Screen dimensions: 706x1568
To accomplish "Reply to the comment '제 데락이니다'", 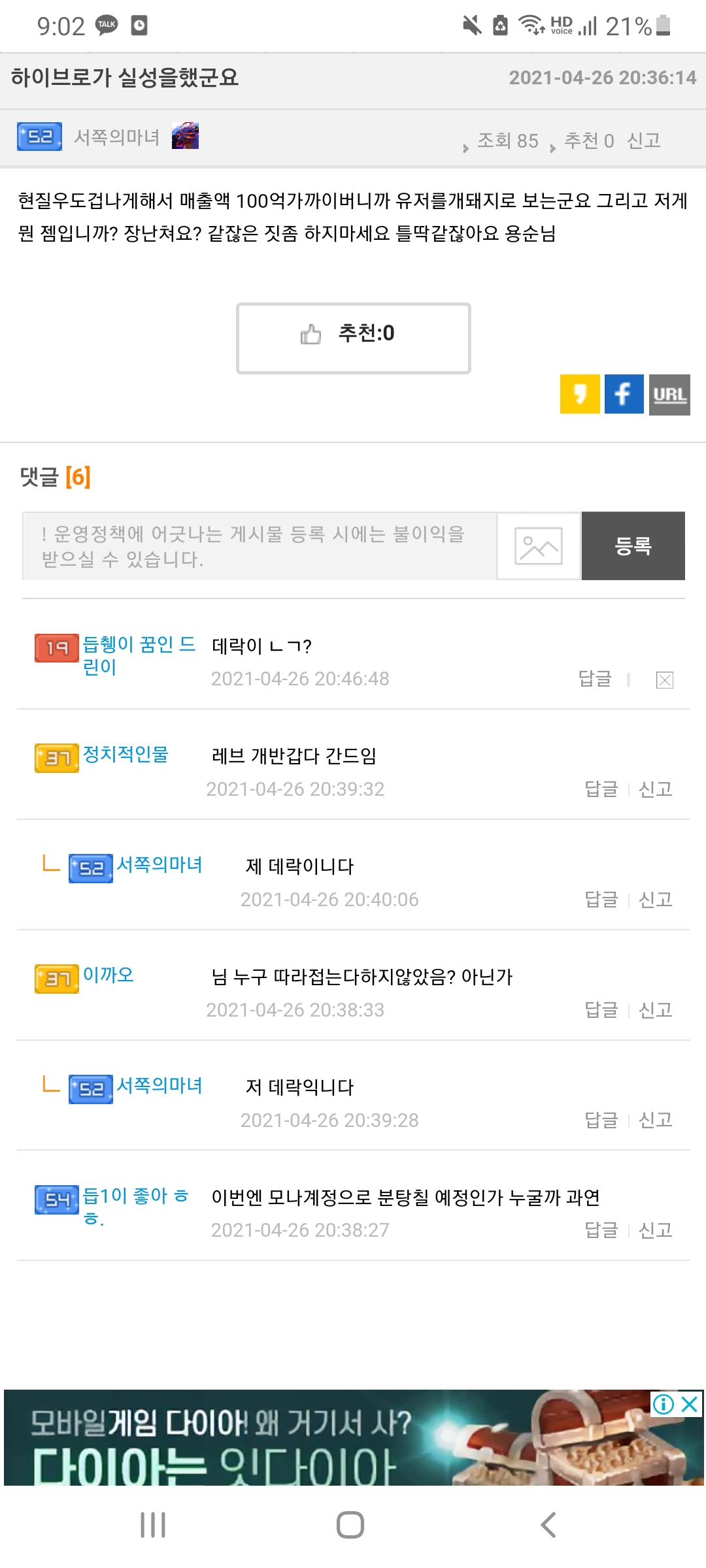I will point(601,900).
